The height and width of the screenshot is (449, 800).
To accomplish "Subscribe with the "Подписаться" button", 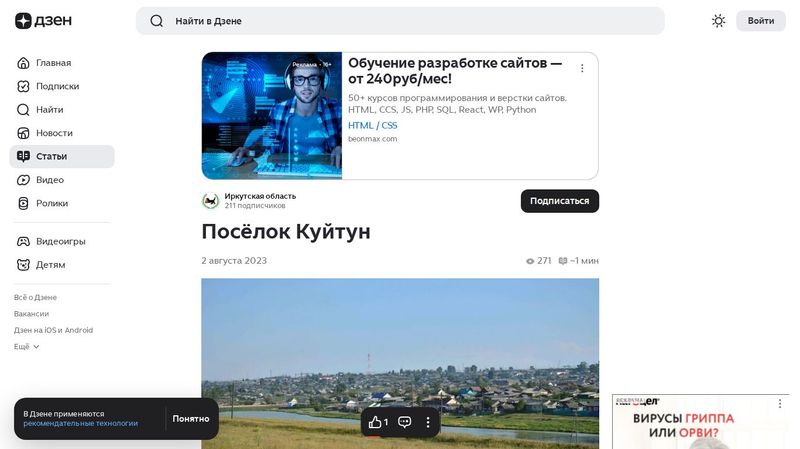I will pyautogui.click(x=559, y=201).
